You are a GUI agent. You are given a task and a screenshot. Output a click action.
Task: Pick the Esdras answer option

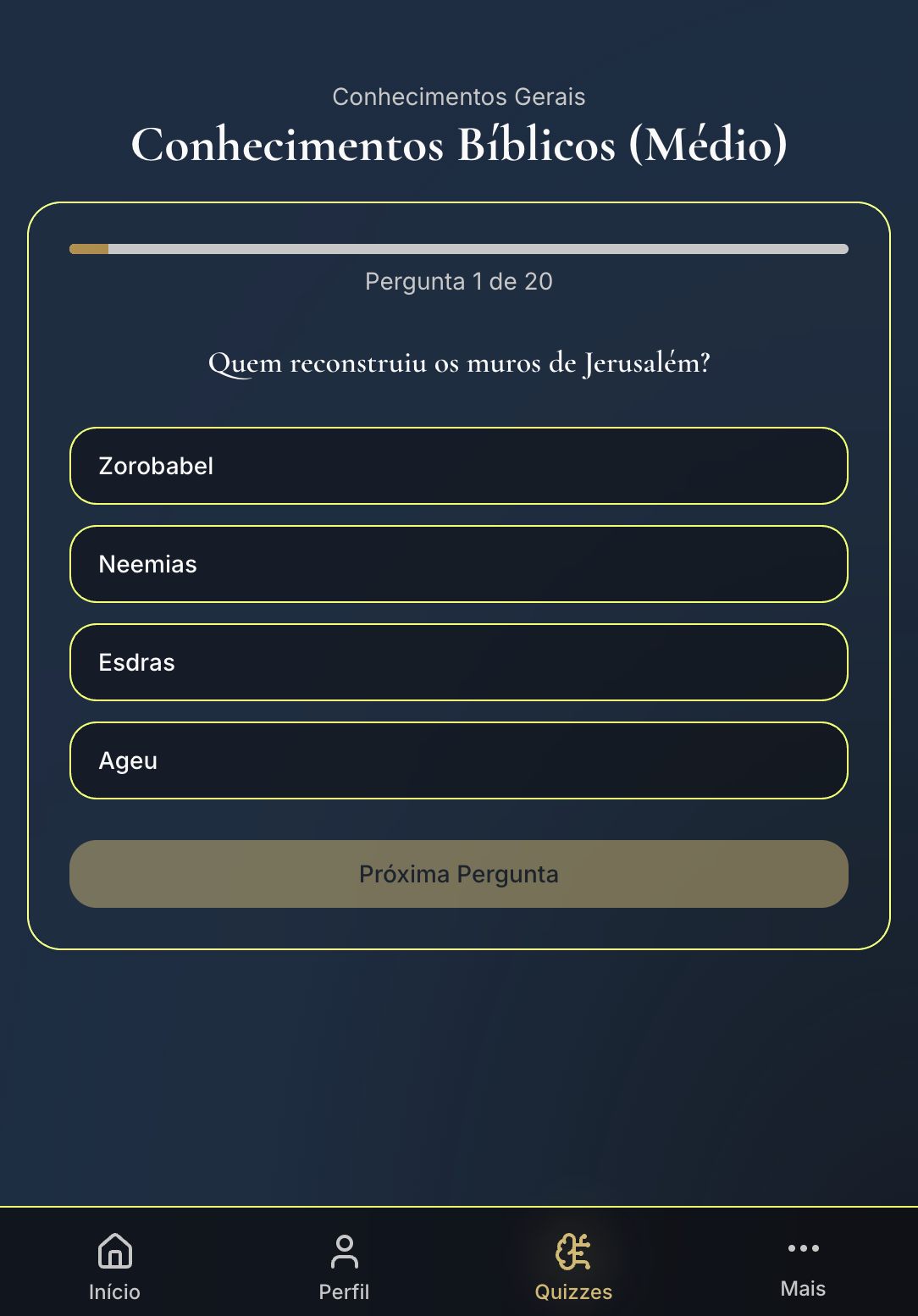point(458,662)
